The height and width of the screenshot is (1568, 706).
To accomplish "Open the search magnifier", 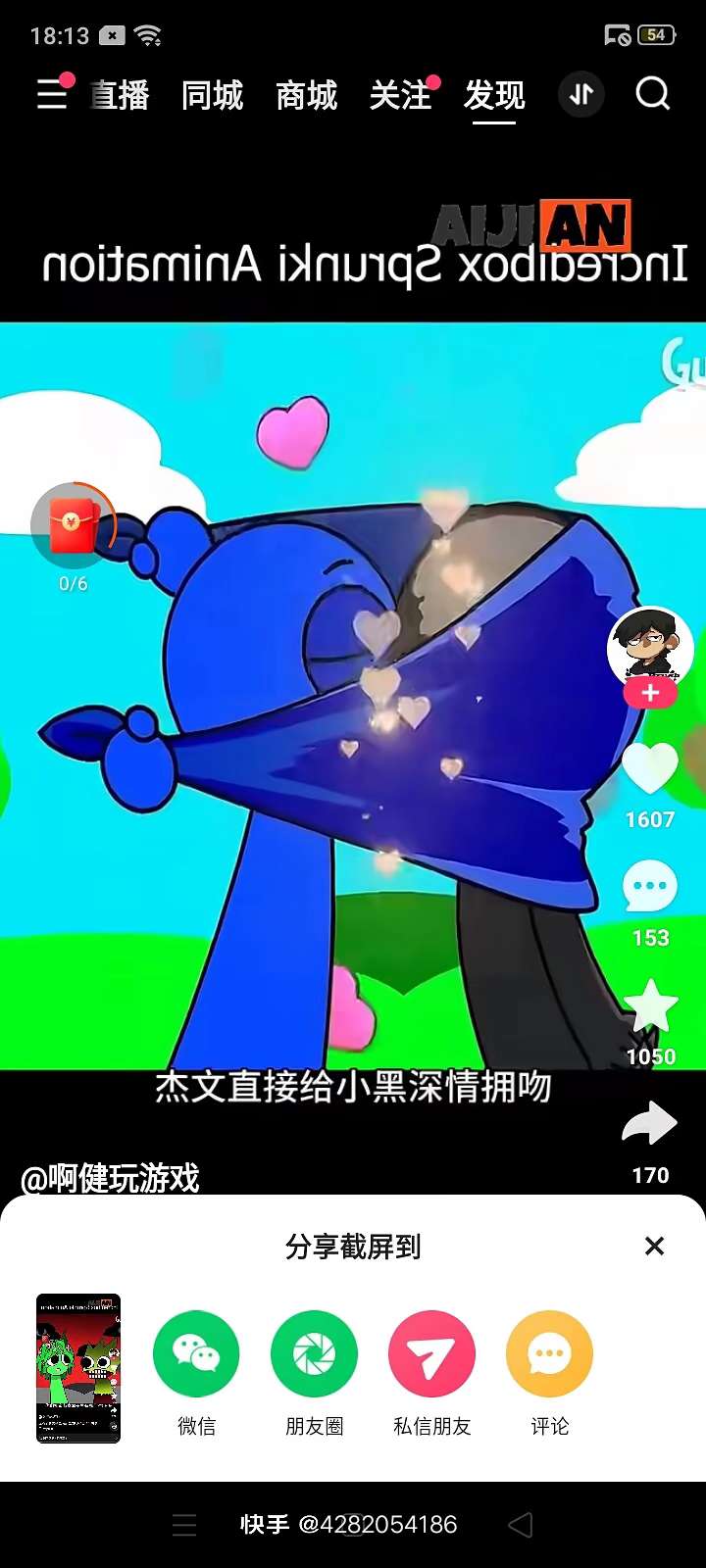I will tap(652, 95).
